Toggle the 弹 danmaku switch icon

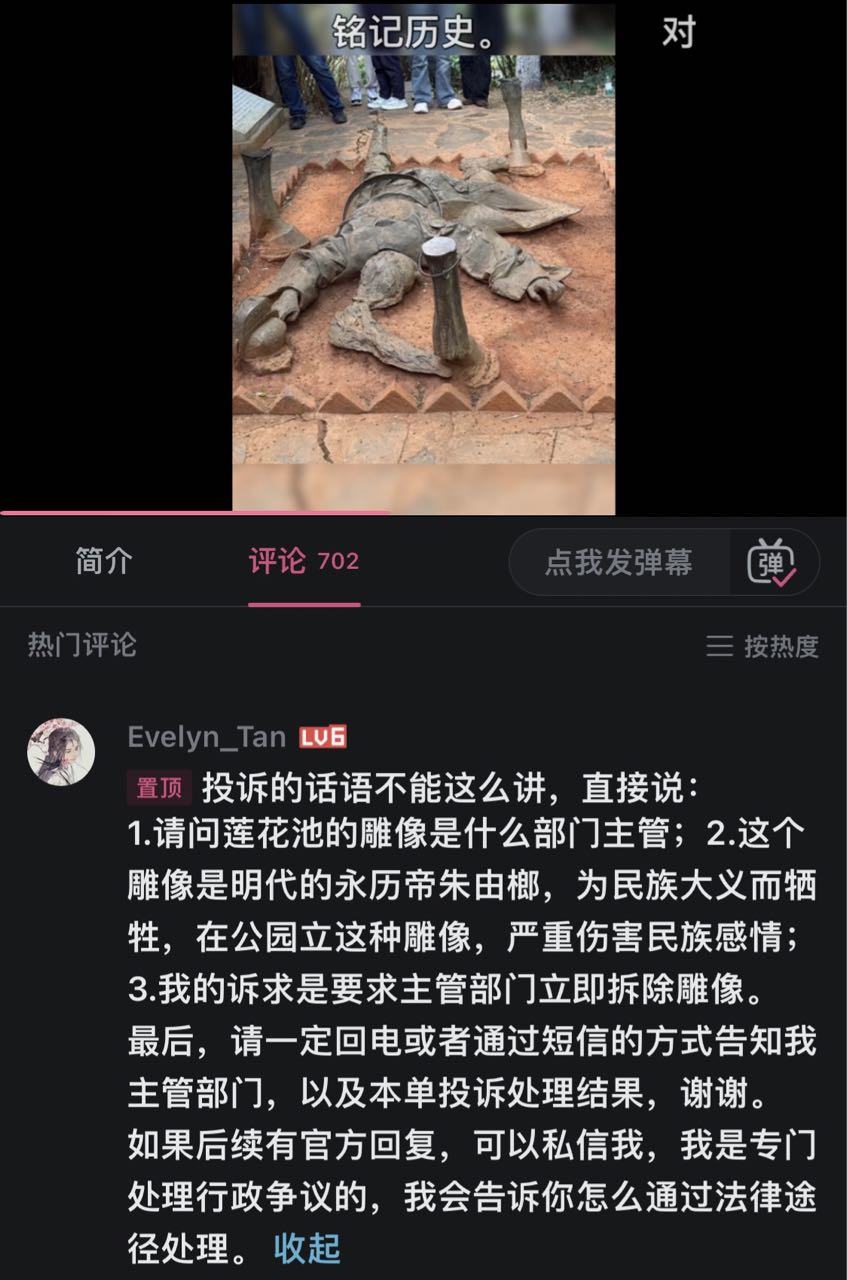[x=772, y=563]
